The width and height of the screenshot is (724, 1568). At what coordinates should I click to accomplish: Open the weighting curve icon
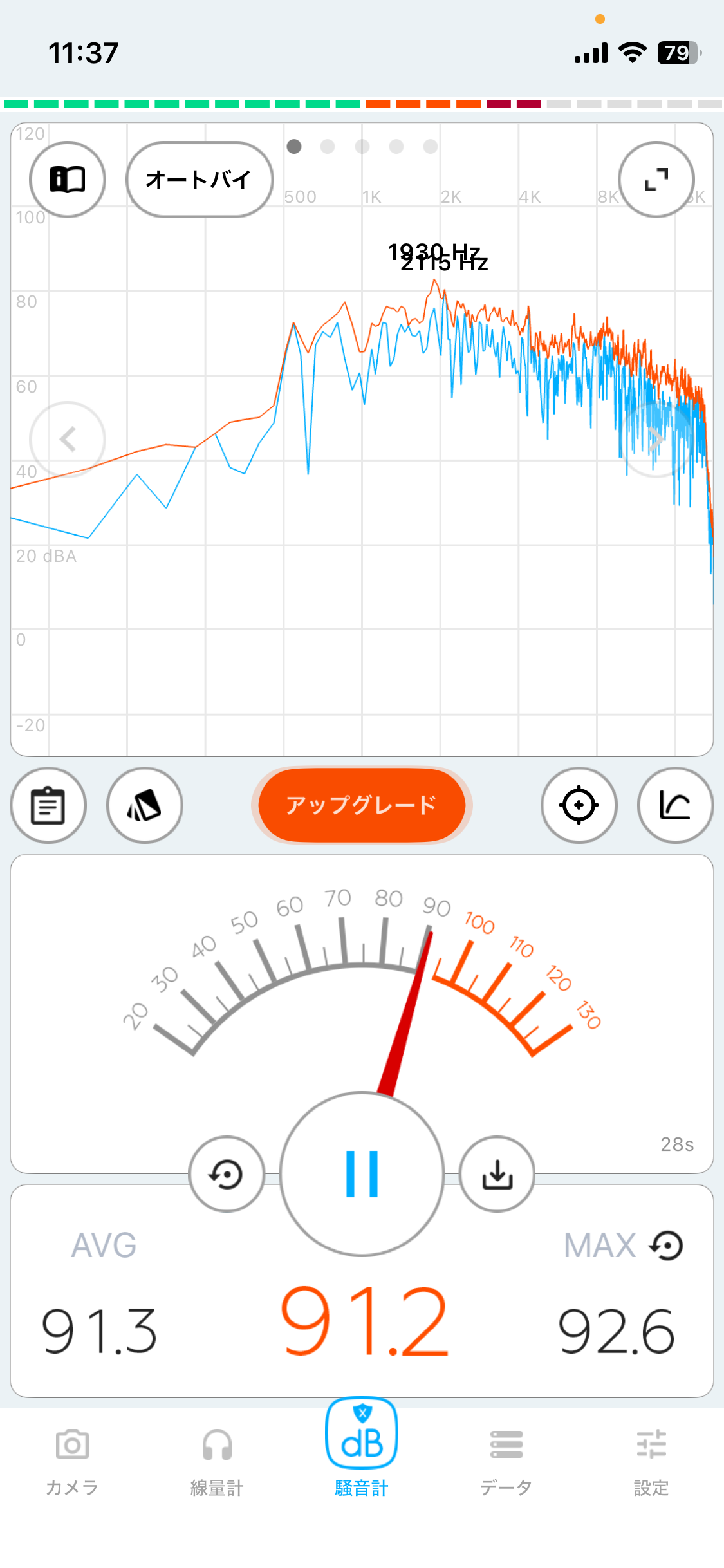[x=675, y=805]
